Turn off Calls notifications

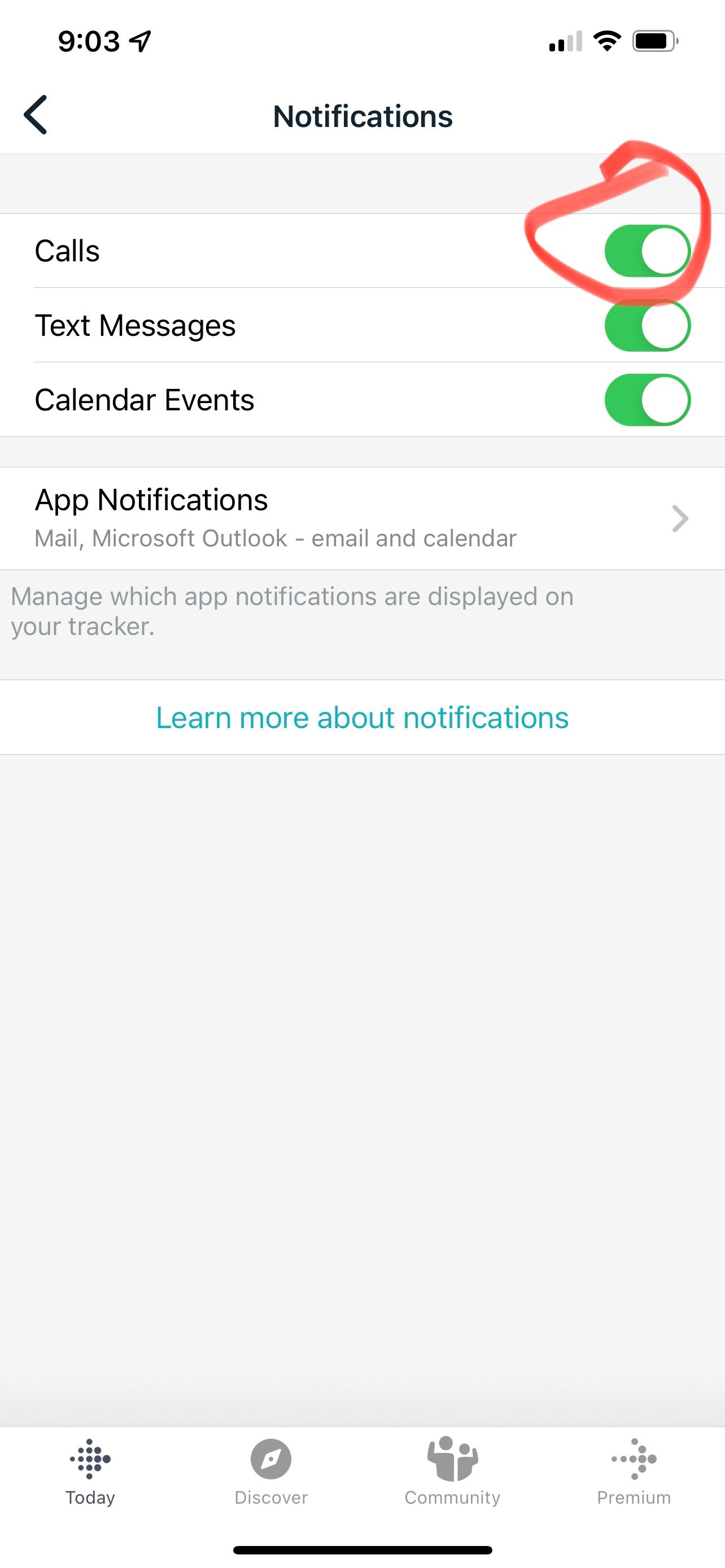(x=647, y=251)
